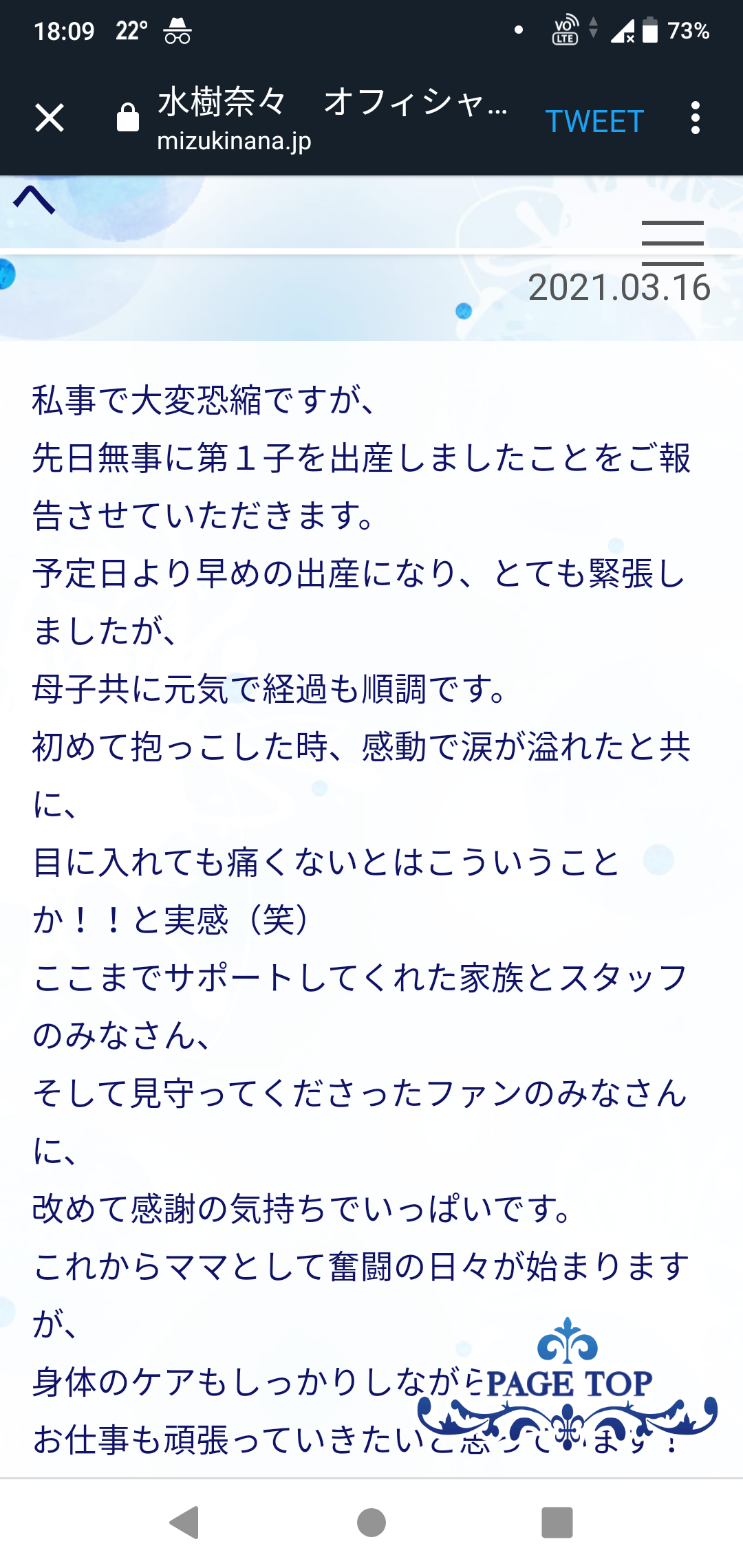This screenshot has height=1568, width=743.
Task: Collapse the custom tab via the X
Action: [x=48, y=118]
